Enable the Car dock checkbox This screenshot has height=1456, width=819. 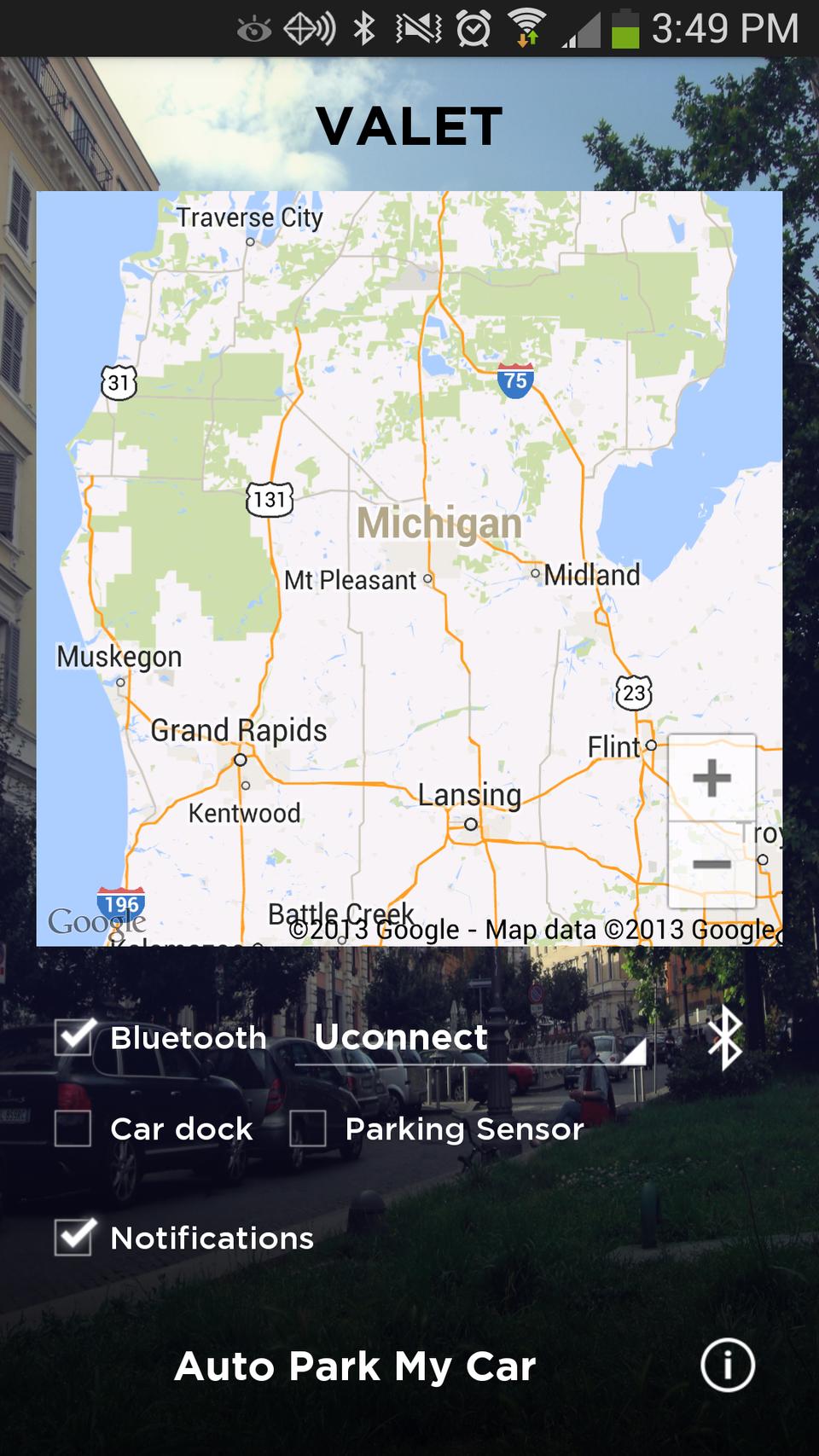[73, 1128]
